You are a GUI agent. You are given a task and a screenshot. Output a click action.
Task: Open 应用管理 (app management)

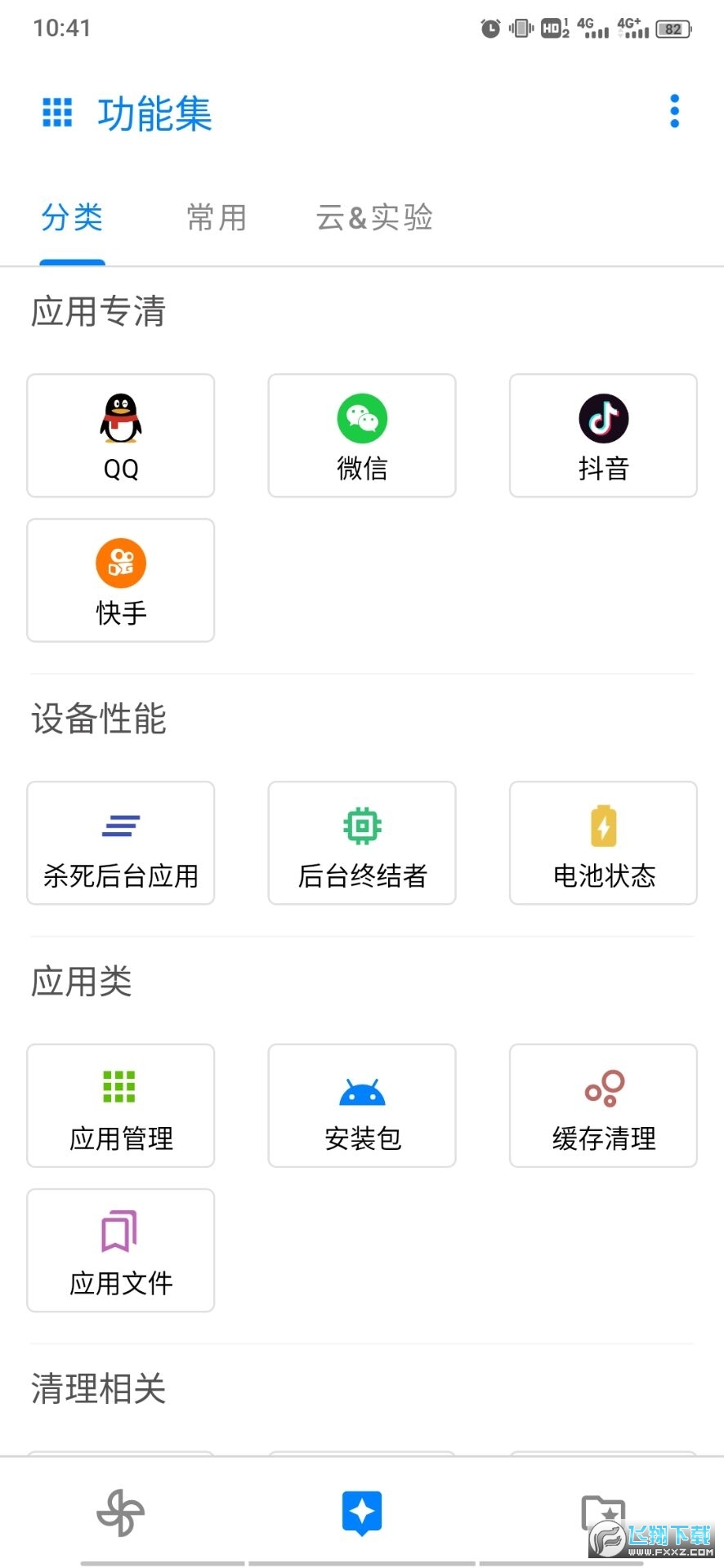click(120, 1106)
